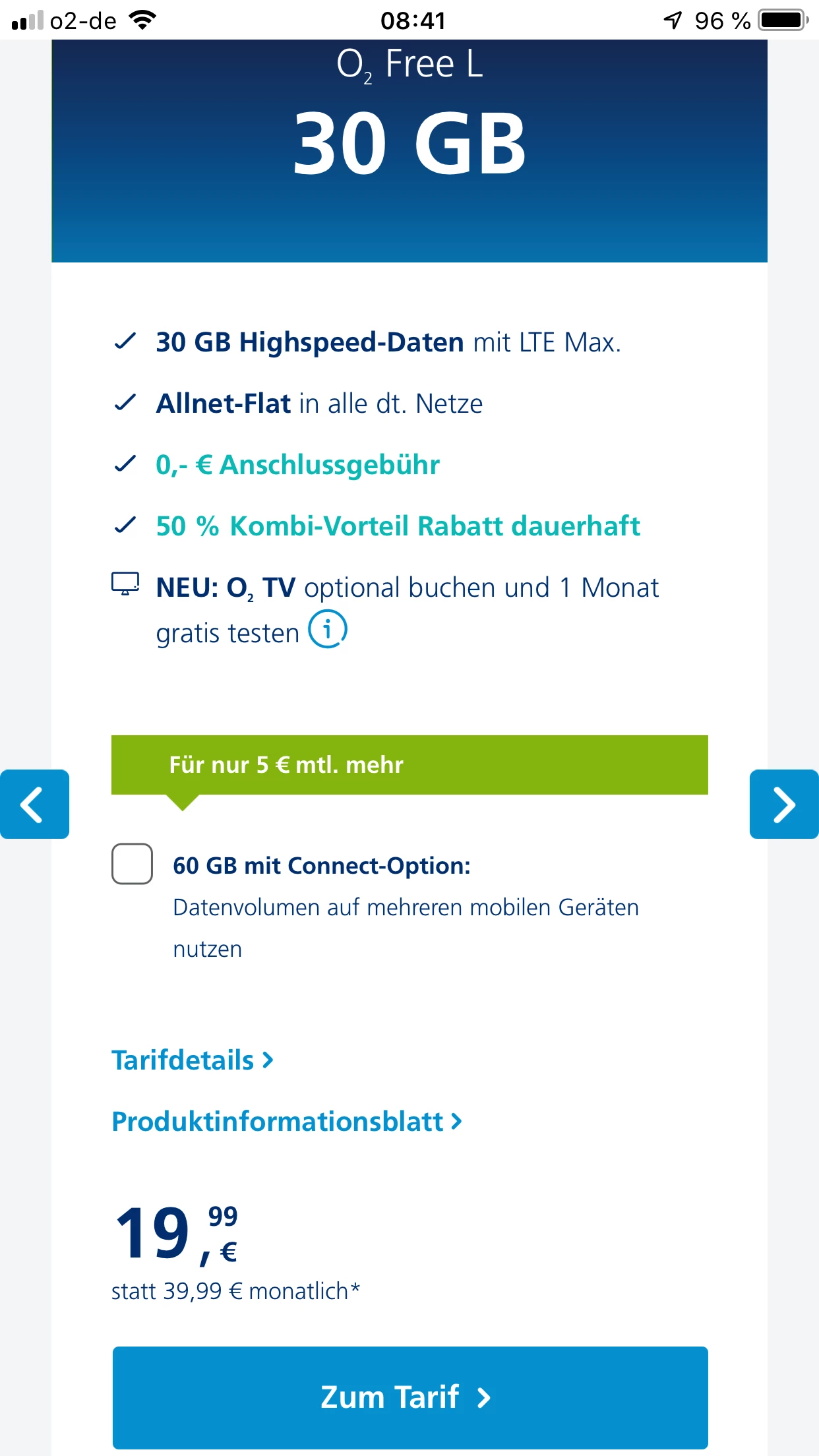
Task: Open info icon for O2 TV offer
Action: 328,630
